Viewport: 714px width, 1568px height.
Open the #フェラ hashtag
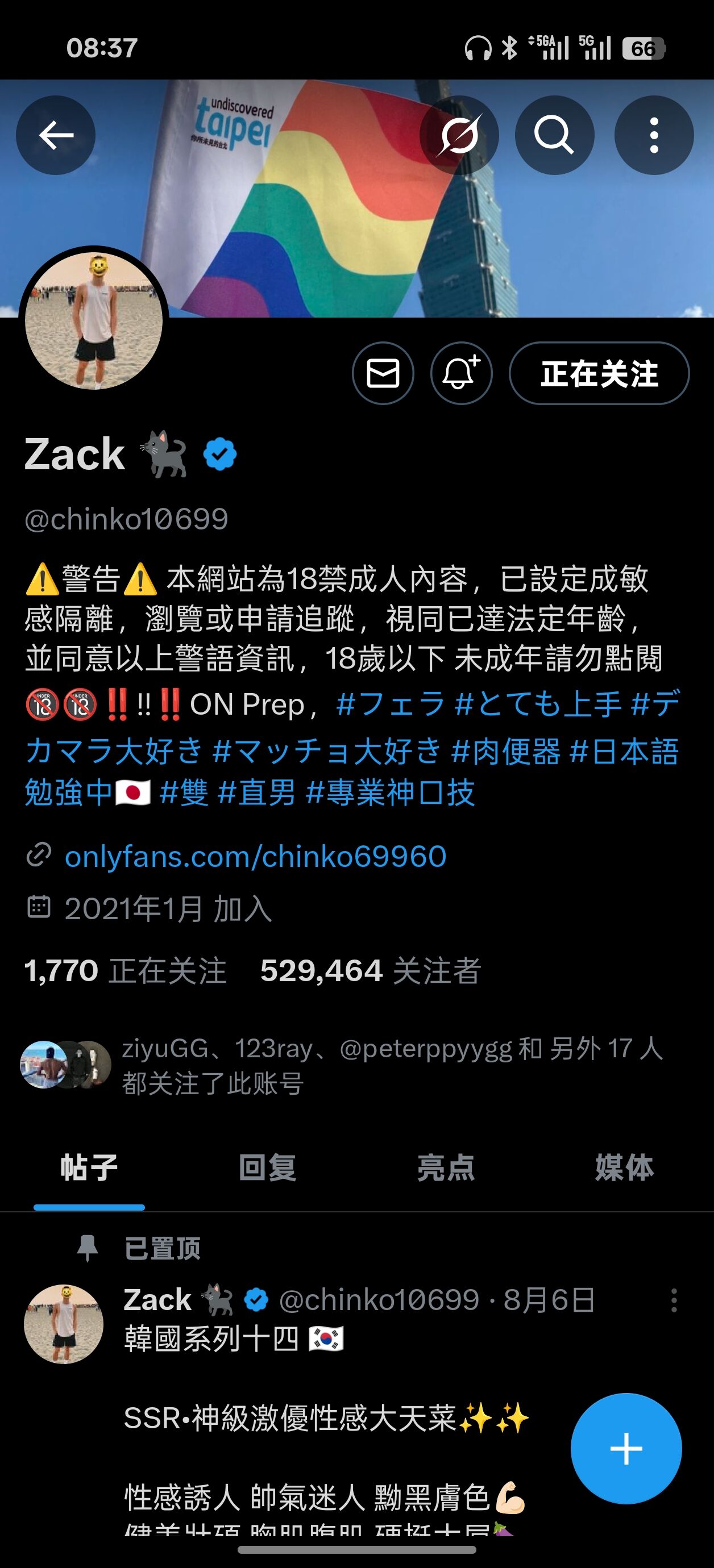[x=391, y=704]
